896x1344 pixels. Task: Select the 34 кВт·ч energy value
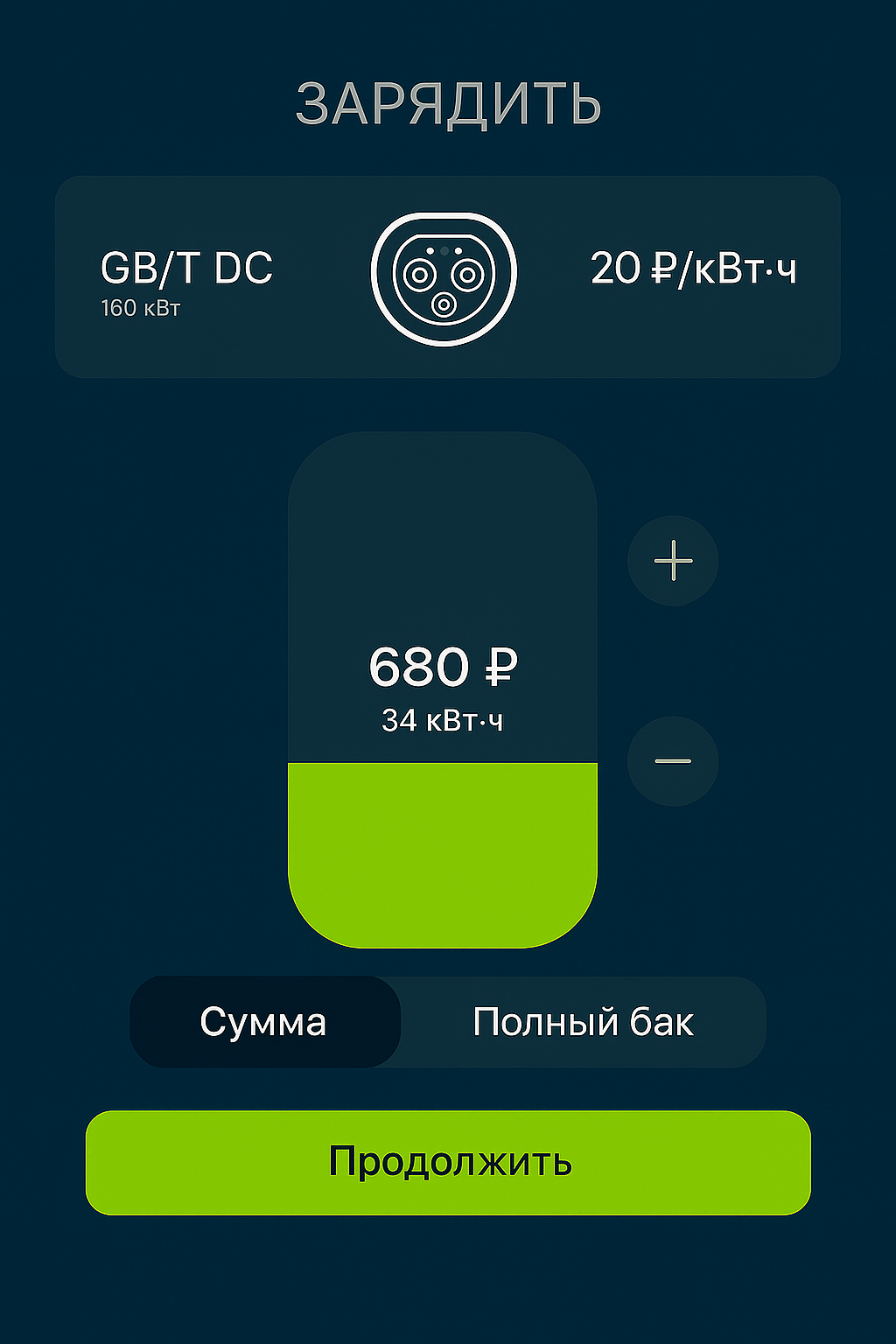[x=443, y=719]
